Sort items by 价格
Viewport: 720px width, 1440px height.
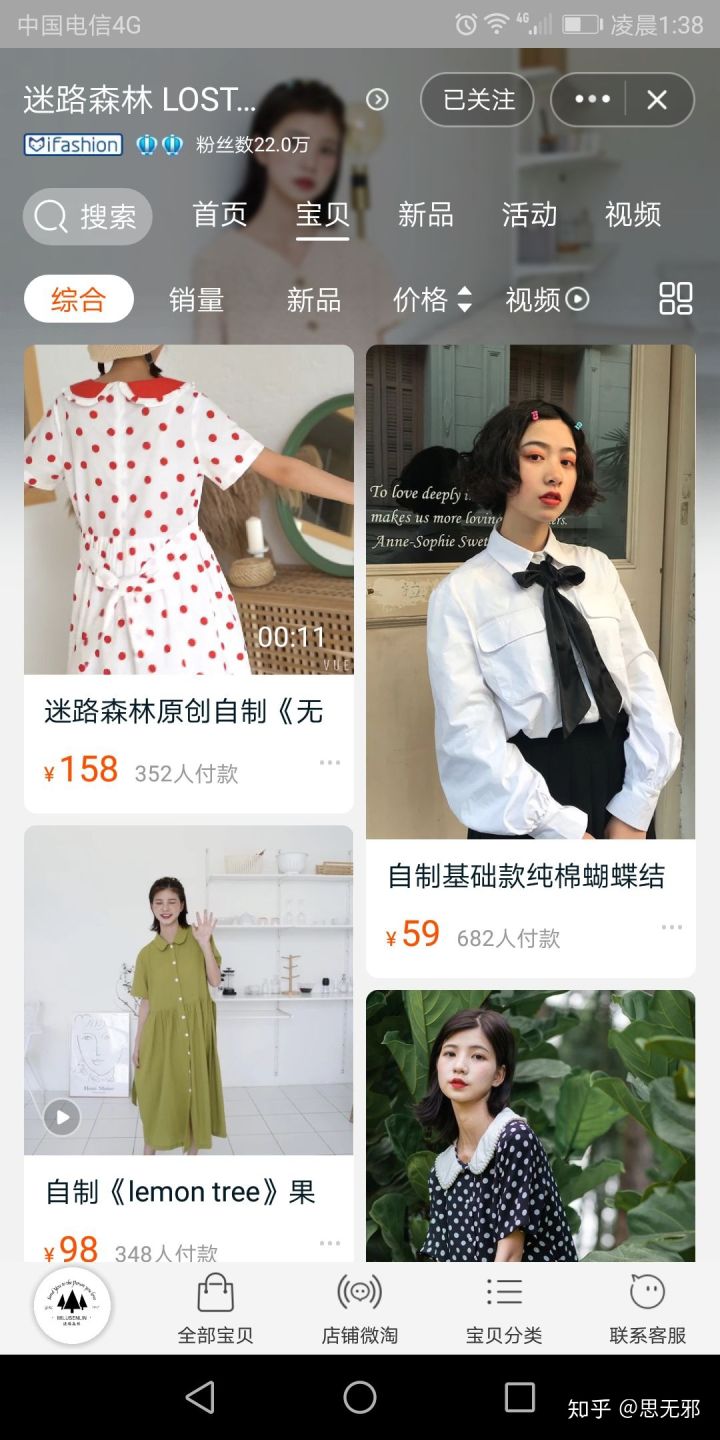(432, 300)
